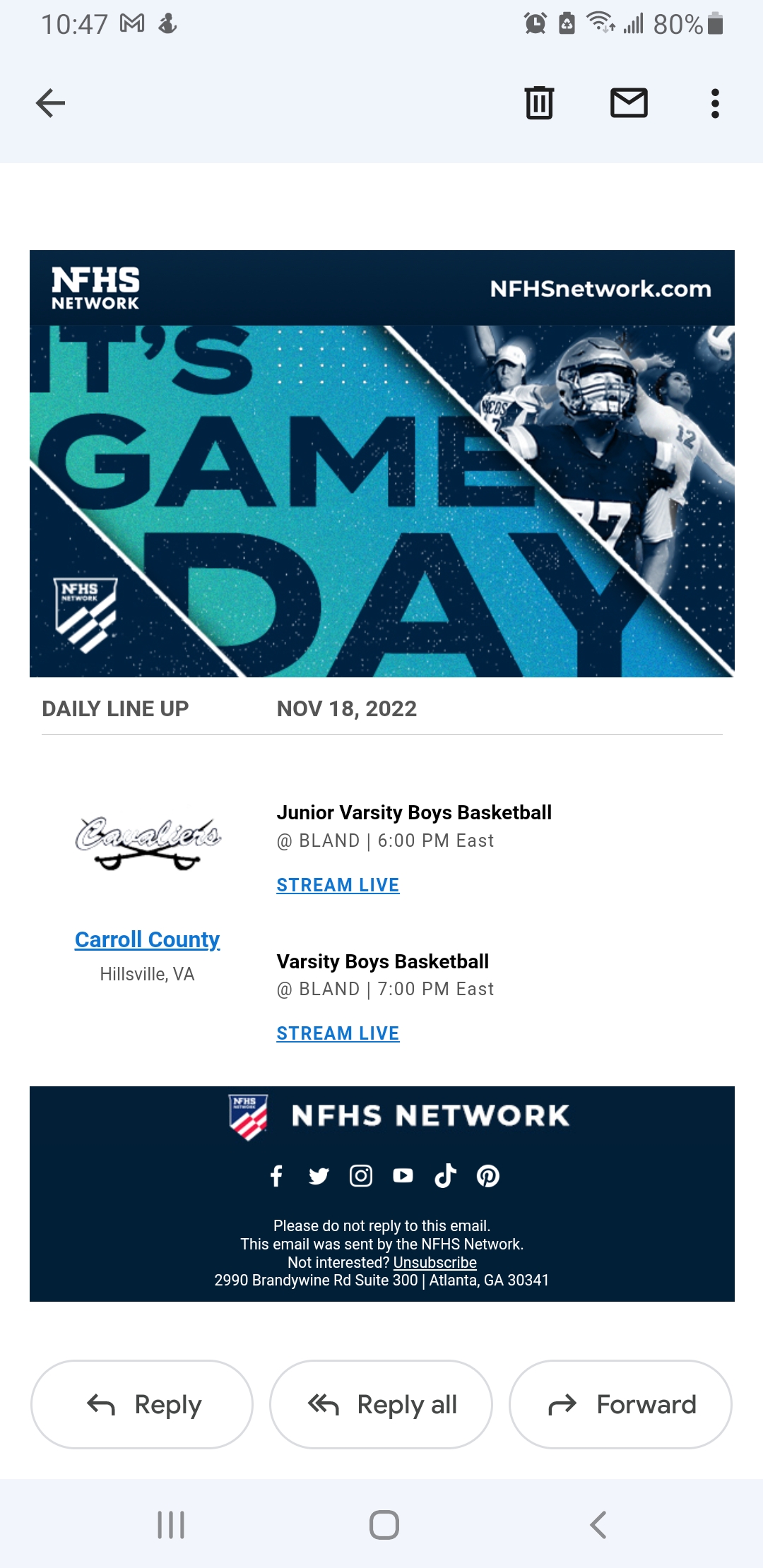This screenshot has width=763, height=1568.
Task: Delete this email
Action: pyautogui.click(x=539, y=103)
